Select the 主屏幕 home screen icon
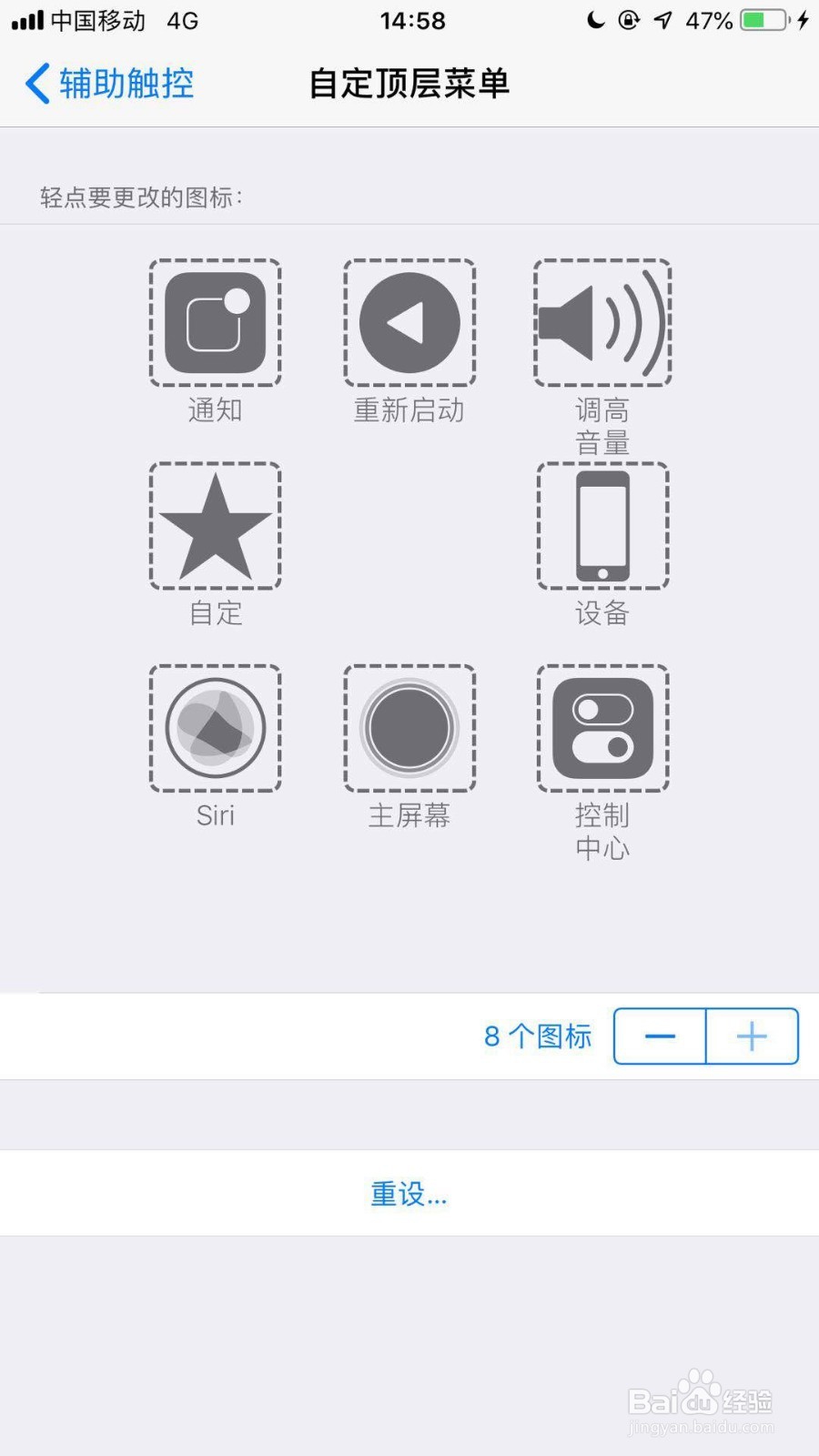 [409, 728]
